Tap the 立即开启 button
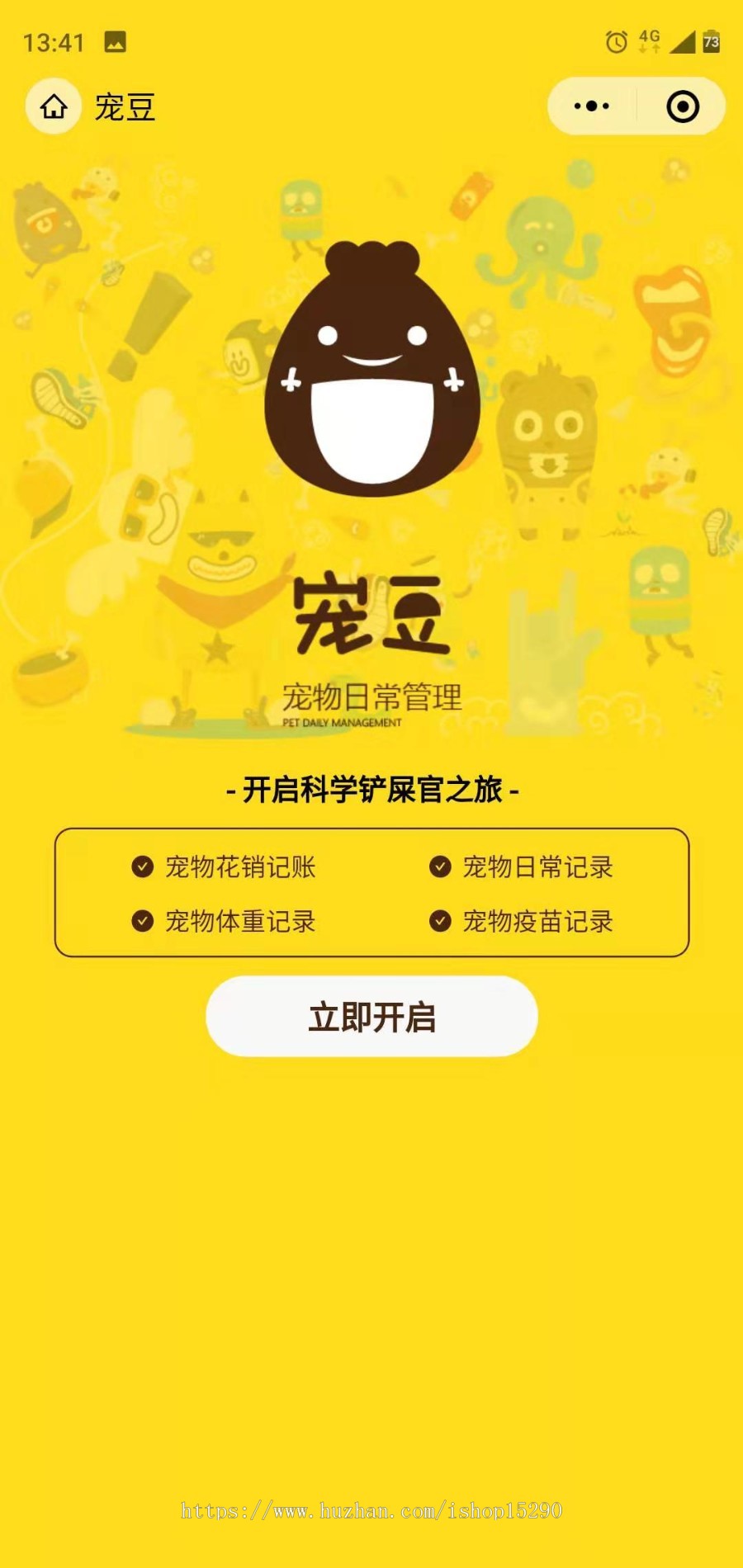The height and width of the screenshot is (1568, 743). click(371, 1017)
